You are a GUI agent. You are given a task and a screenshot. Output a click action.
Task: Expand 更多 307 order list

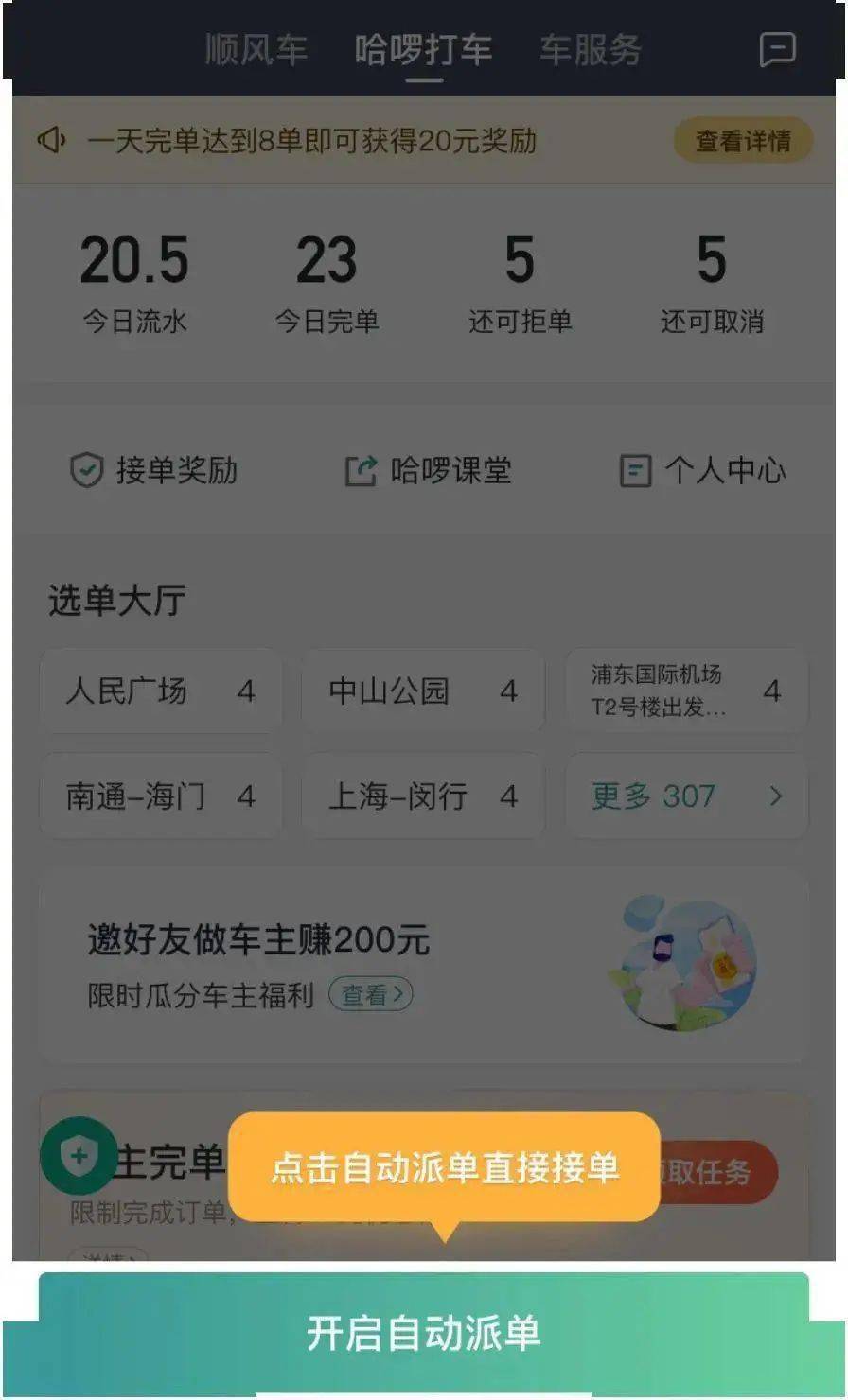click(x=684, y=796)
